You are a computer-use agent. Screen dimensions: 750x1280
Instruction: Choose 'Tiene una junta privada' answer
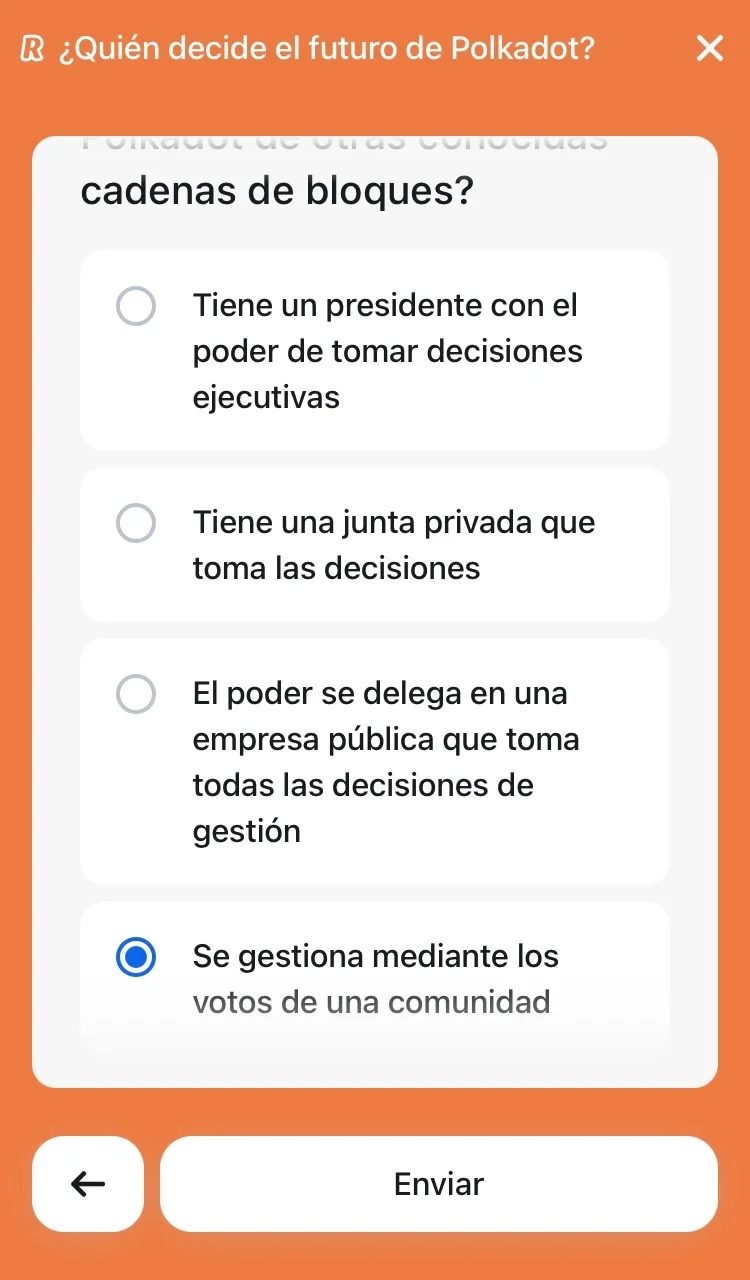pos(136,523)
